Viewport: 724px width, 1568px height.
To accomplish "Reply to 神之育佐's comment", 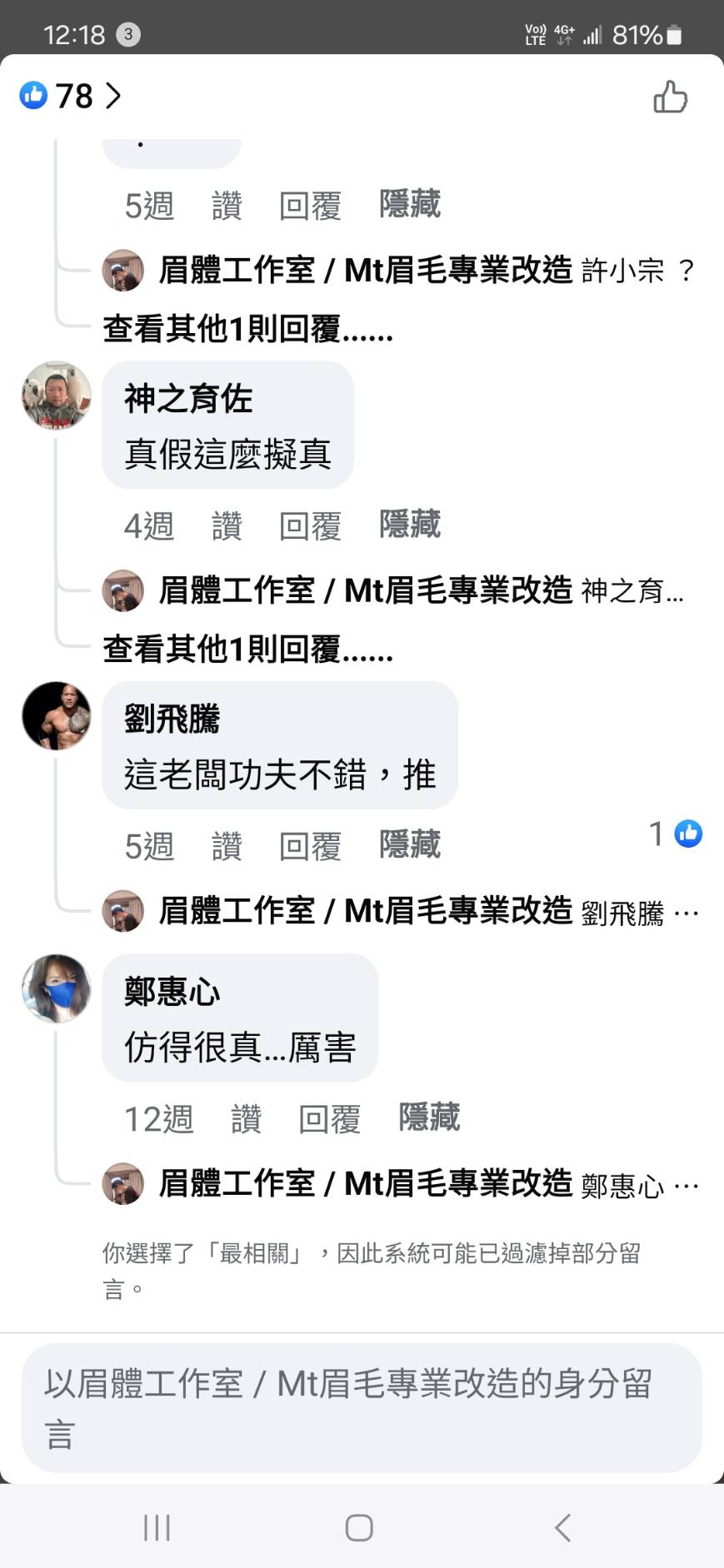I will coord(310,526).
